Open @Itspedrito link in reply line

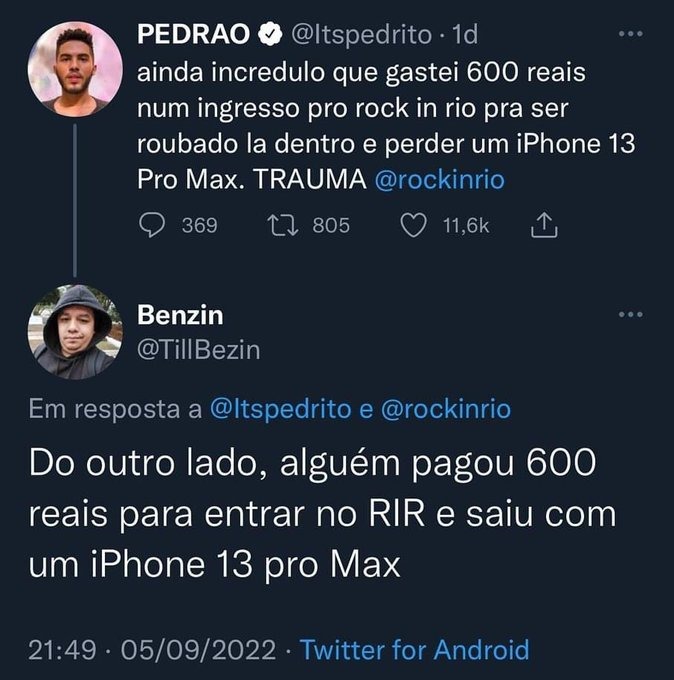pyautogui.click(x=280, y=409)
